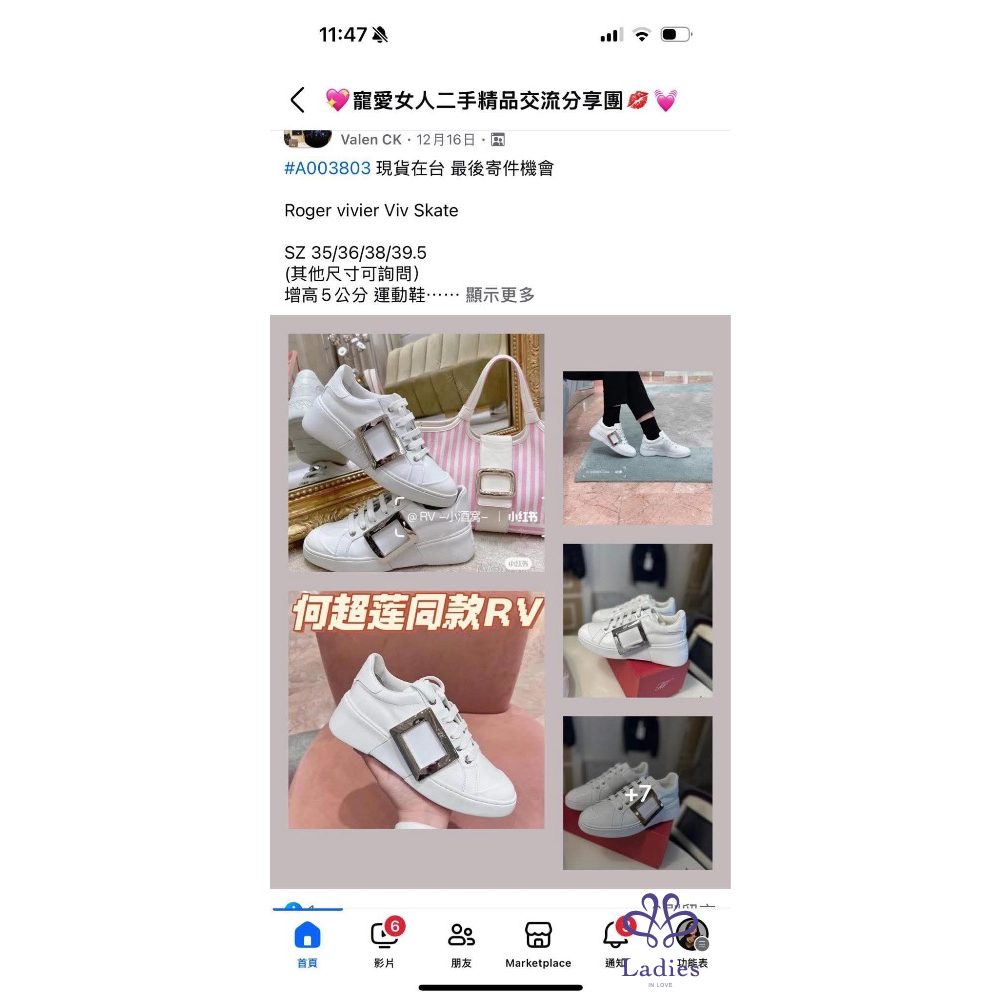This screenshot has height=1000, width=1000.
Task: Open the 功能表 menu tab
Action: tap(692, 944)
